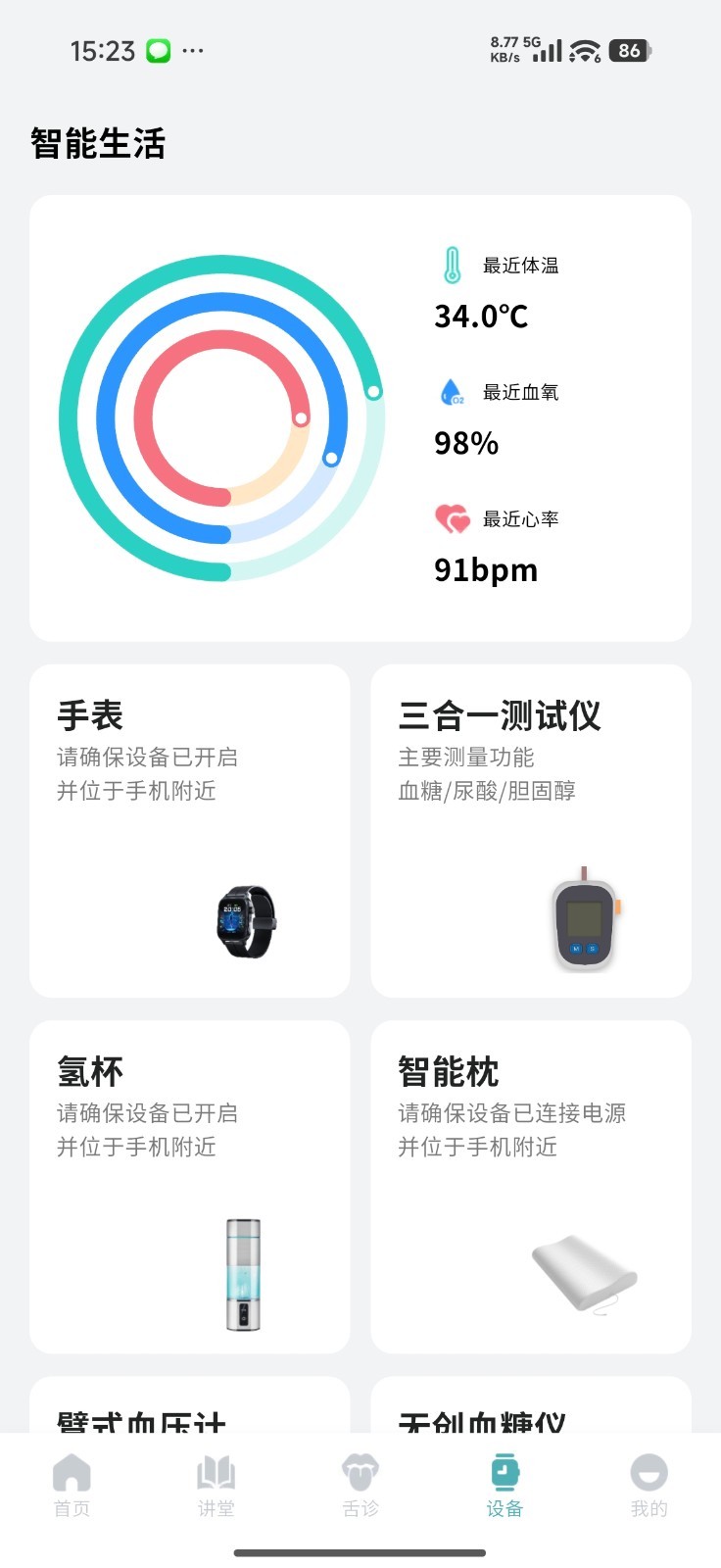Select the 设备 tab
Image resolution: width=721 pixels, height=1568 pixels.
tap(505, 1486)
